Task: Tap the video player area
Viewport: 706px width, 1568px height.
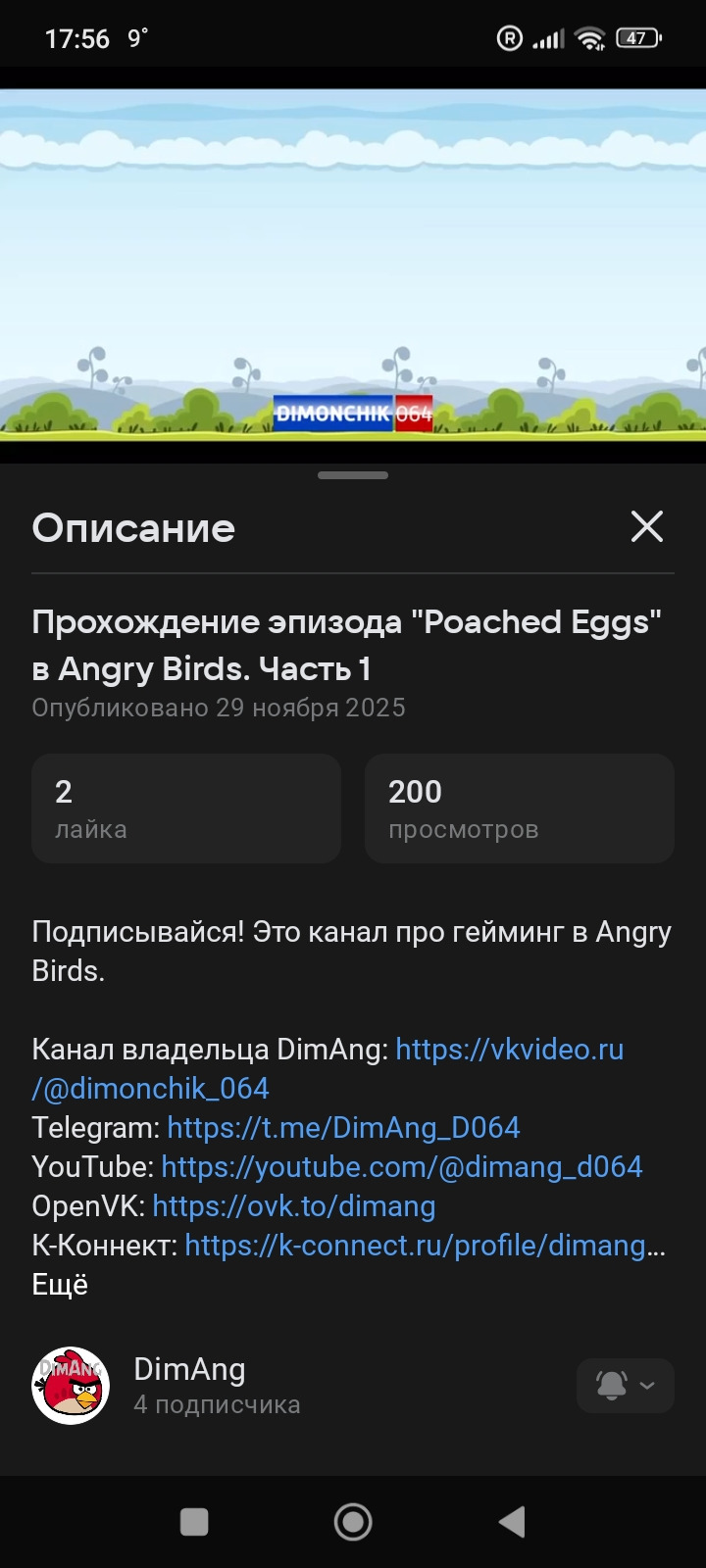Action: tap(353, 265)
